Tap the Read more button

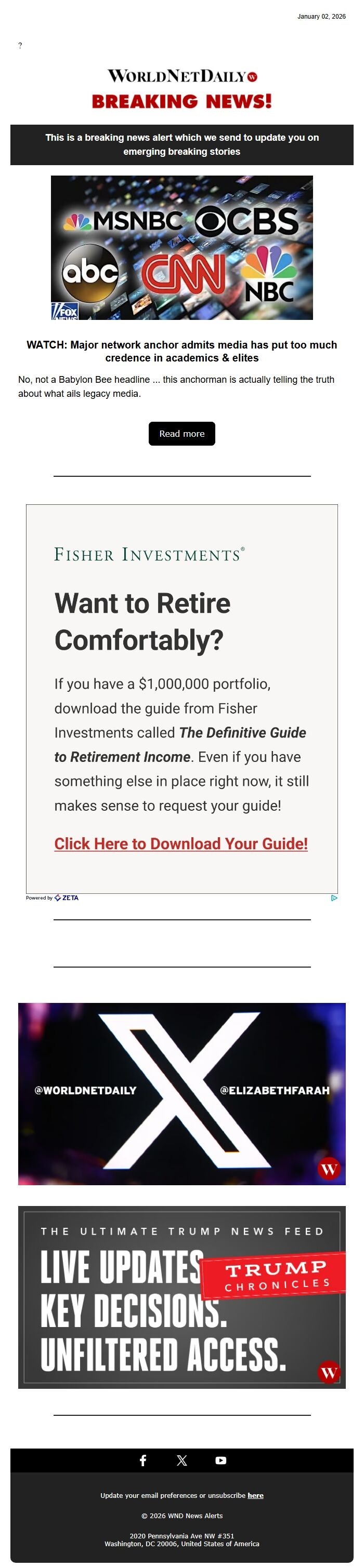[181, 433]
